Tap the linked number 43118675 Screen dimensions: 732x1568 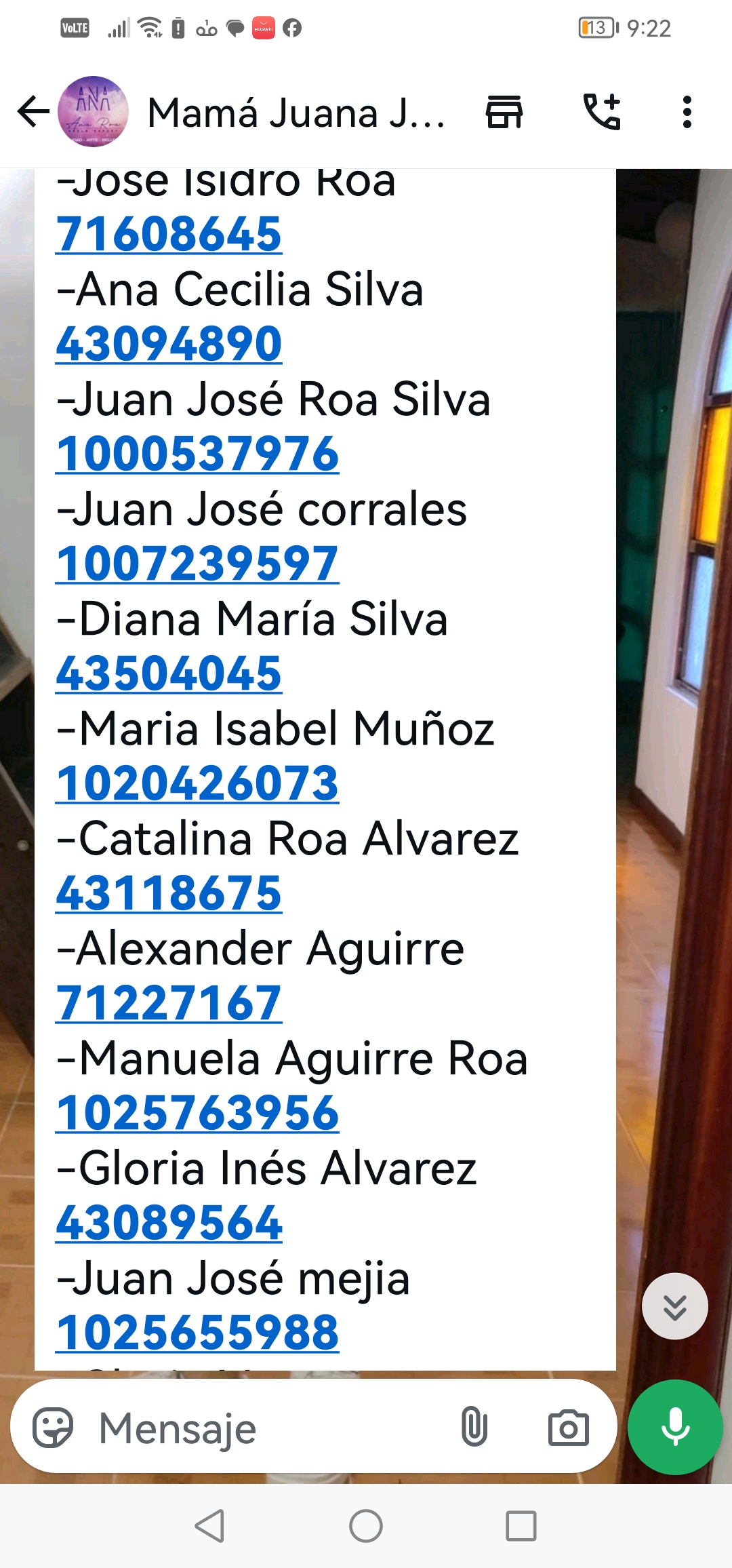169,893
